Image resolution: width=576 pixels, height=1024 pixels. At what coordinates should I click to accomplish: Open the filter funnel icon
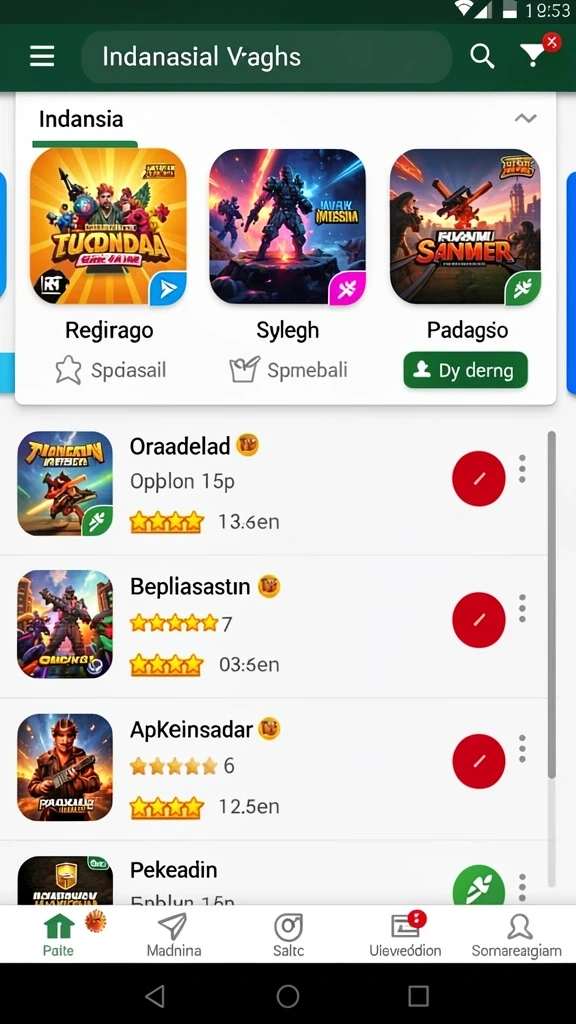[534, 56]
